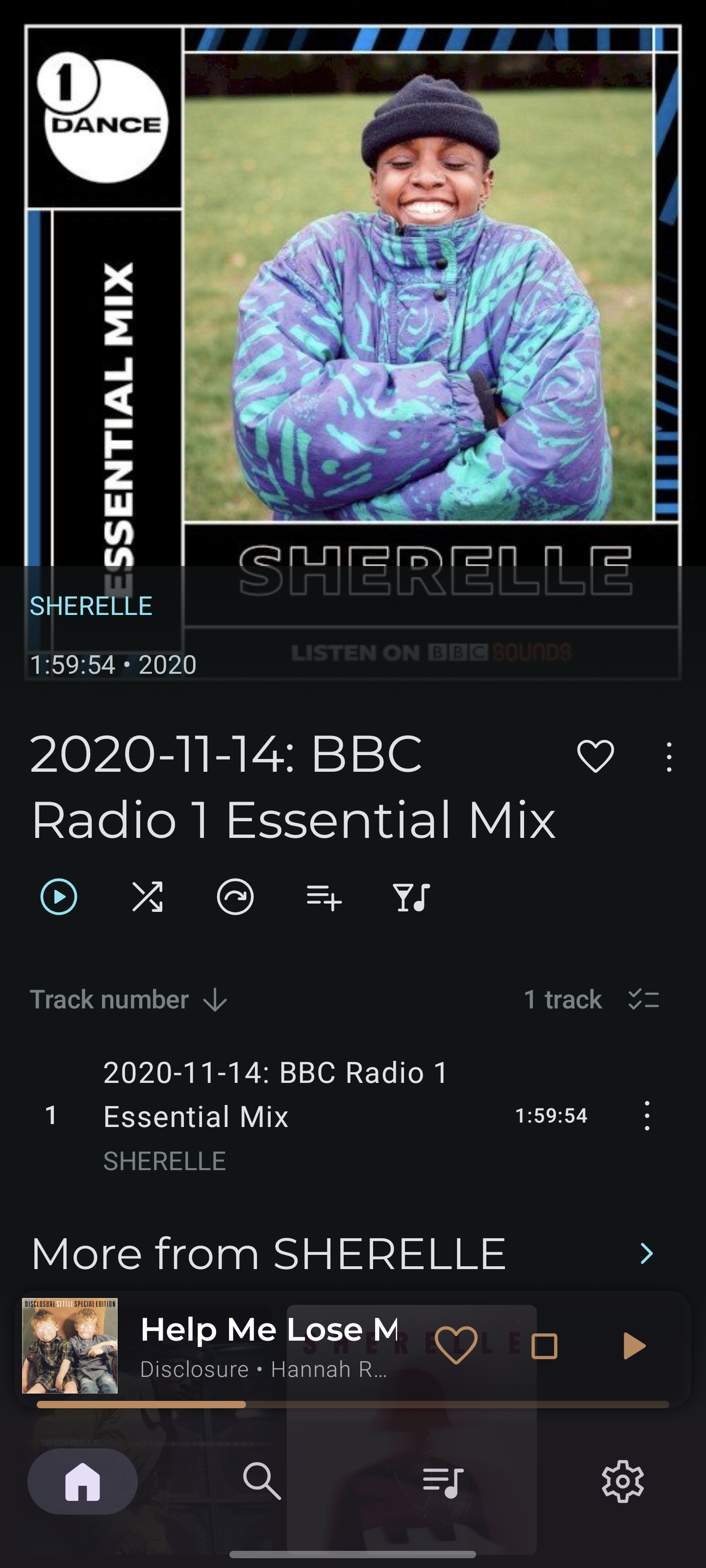Expand More from SHERELLE section

646,1253
